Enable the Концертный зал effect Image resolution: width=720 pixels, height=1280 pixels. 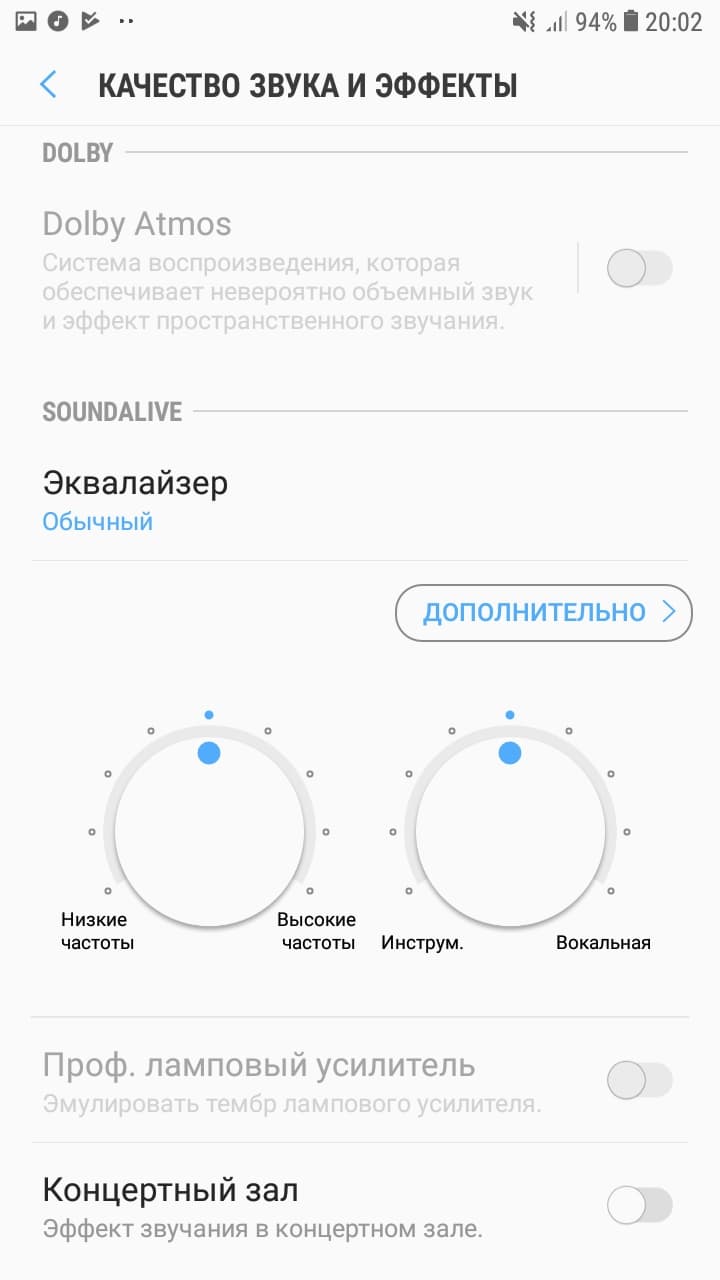(x=640, y=1205)
